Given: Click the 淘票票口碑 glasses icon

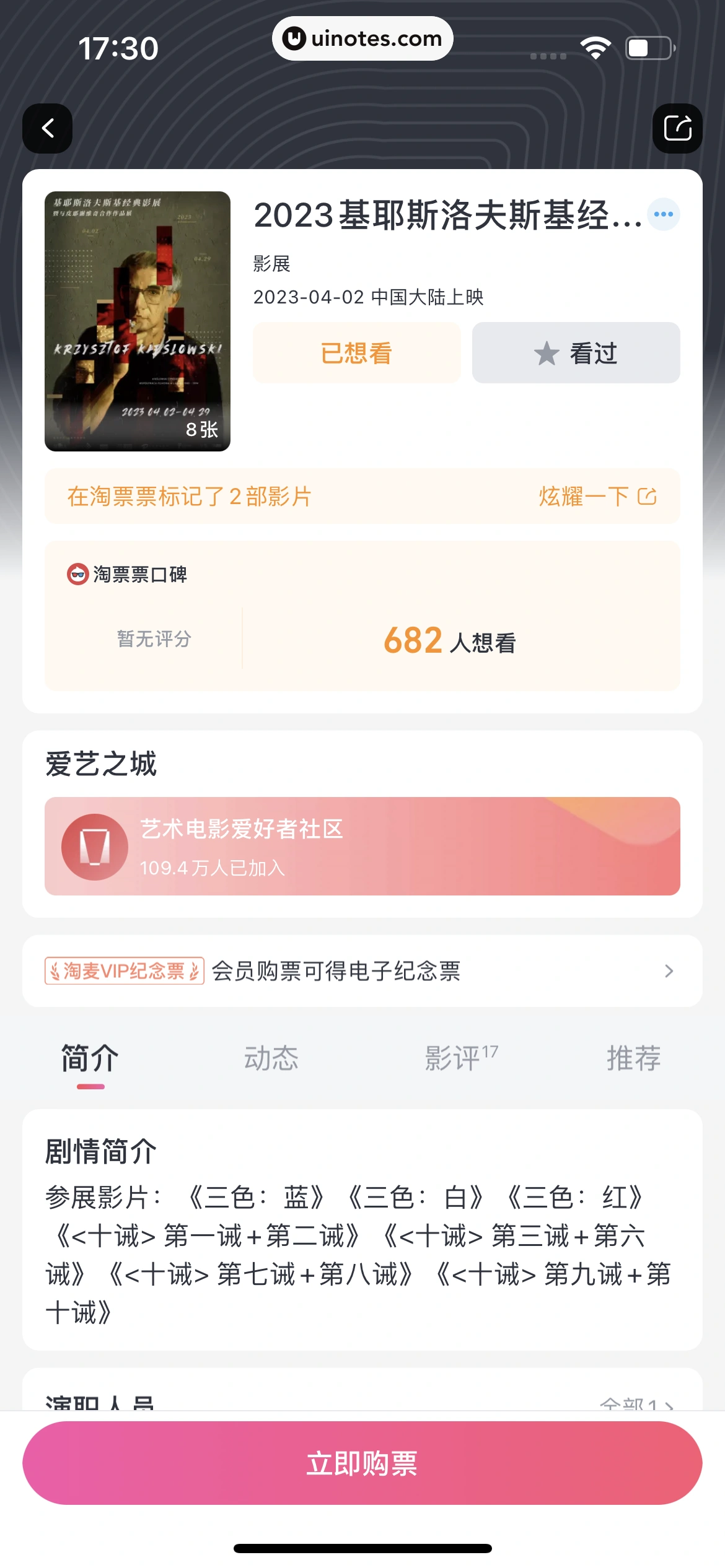Looking at the screenshot, I should coord(77,575).
